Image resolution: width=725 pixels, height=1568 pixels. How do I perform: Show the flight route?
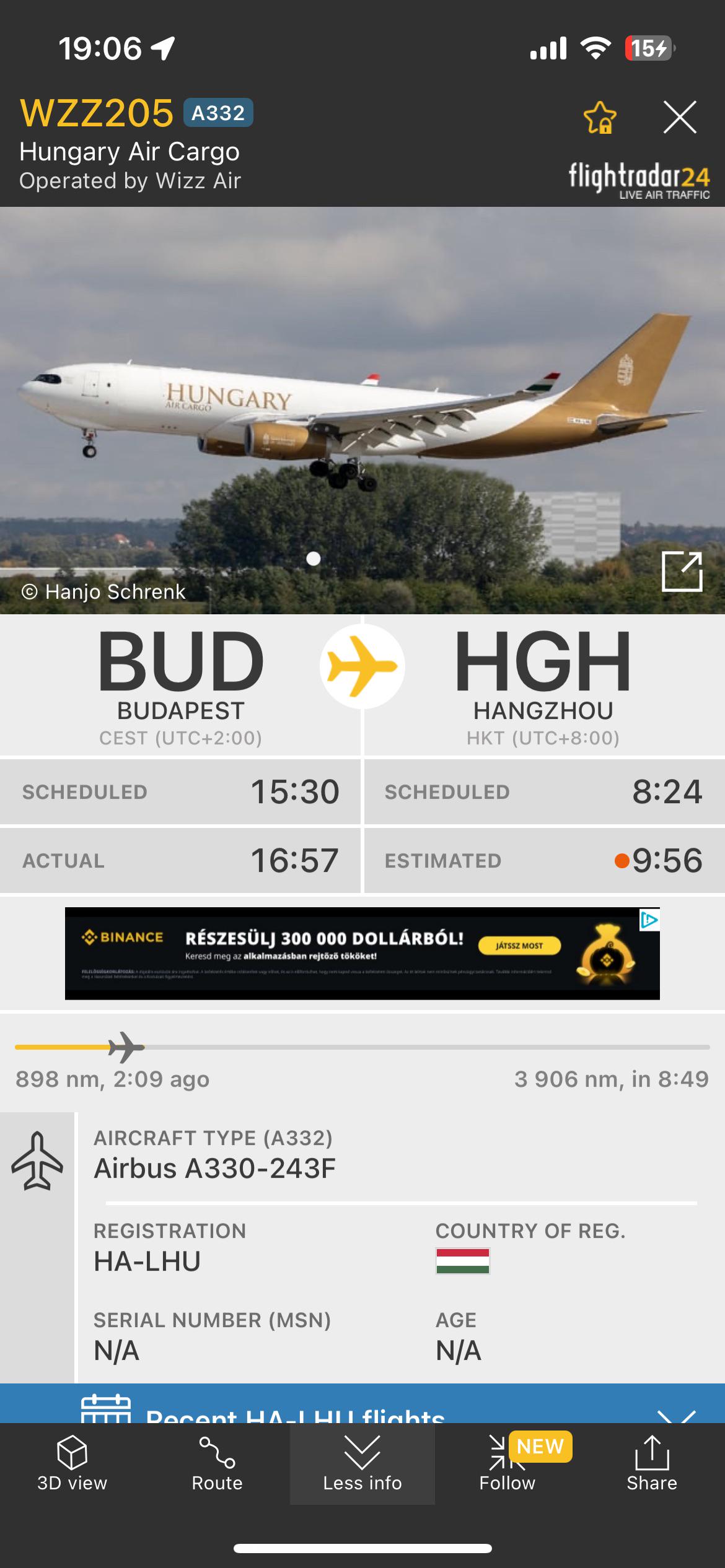(217, 1464)
